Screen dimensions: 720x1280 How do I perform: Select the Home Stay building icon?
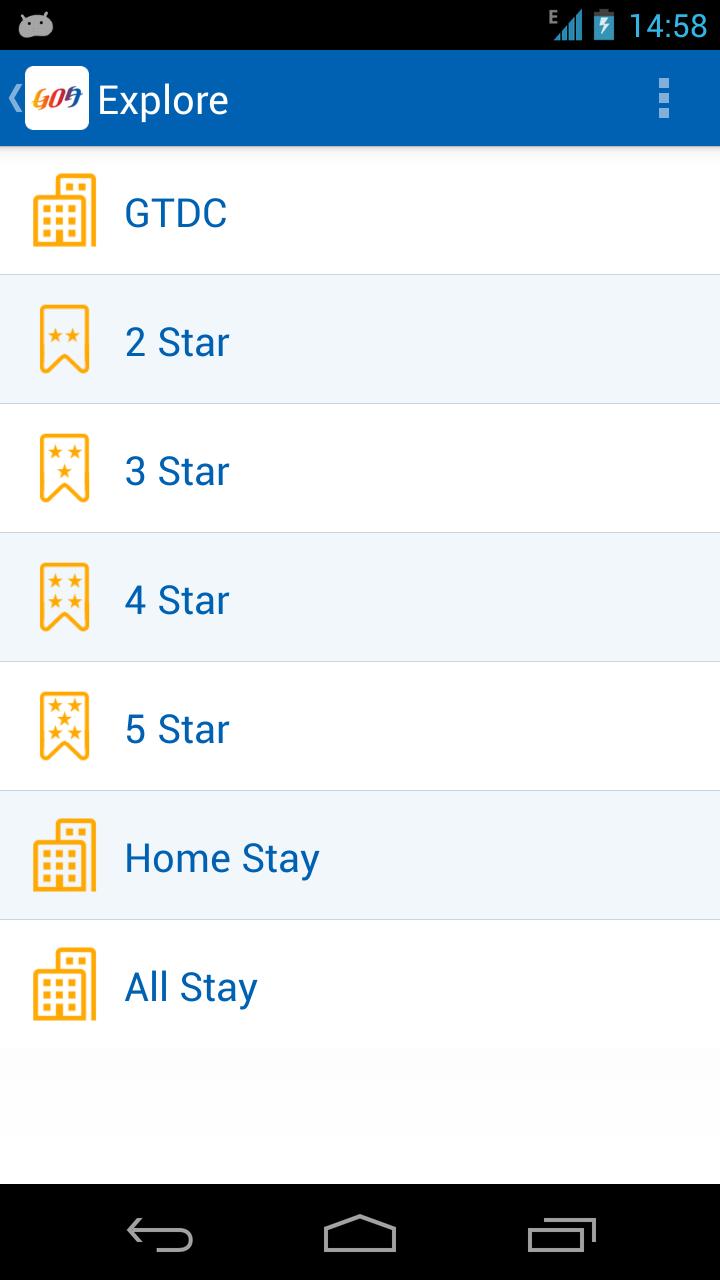coord(64,855)
